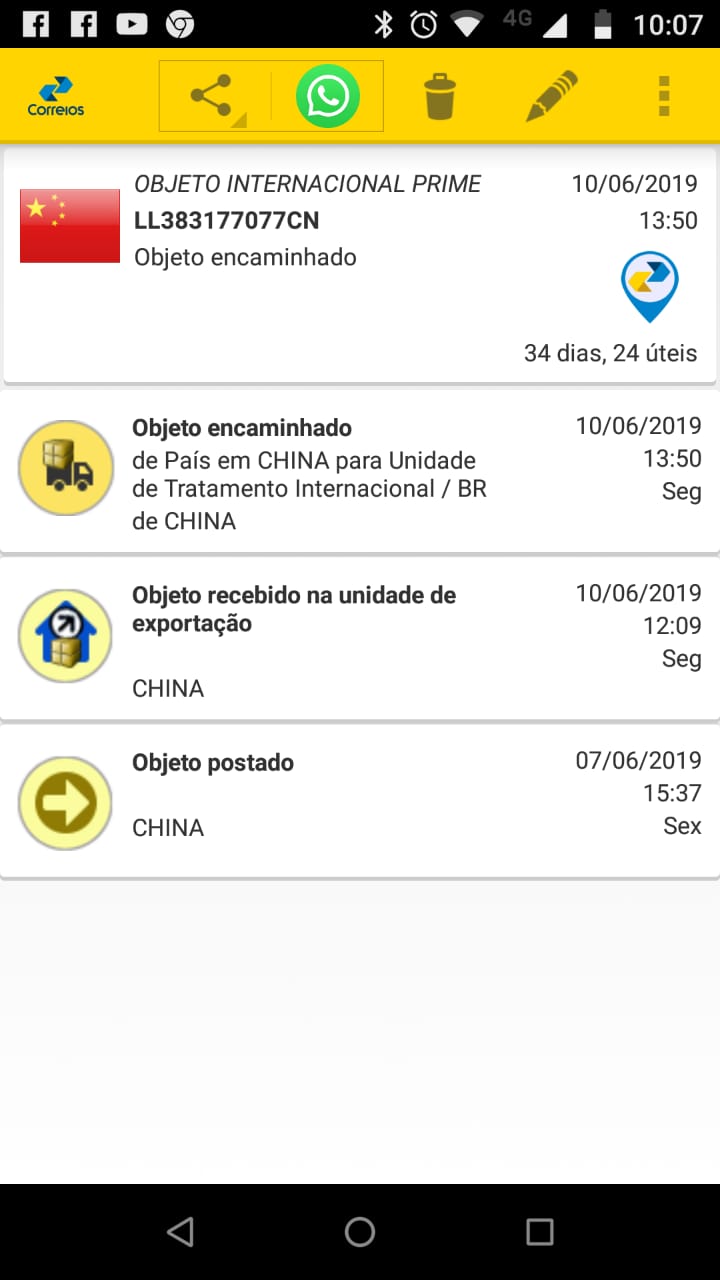The width and height of the screenshot is (720, 1280).
Task: Open the "Objeto postado" event
Action: [360, 802]
